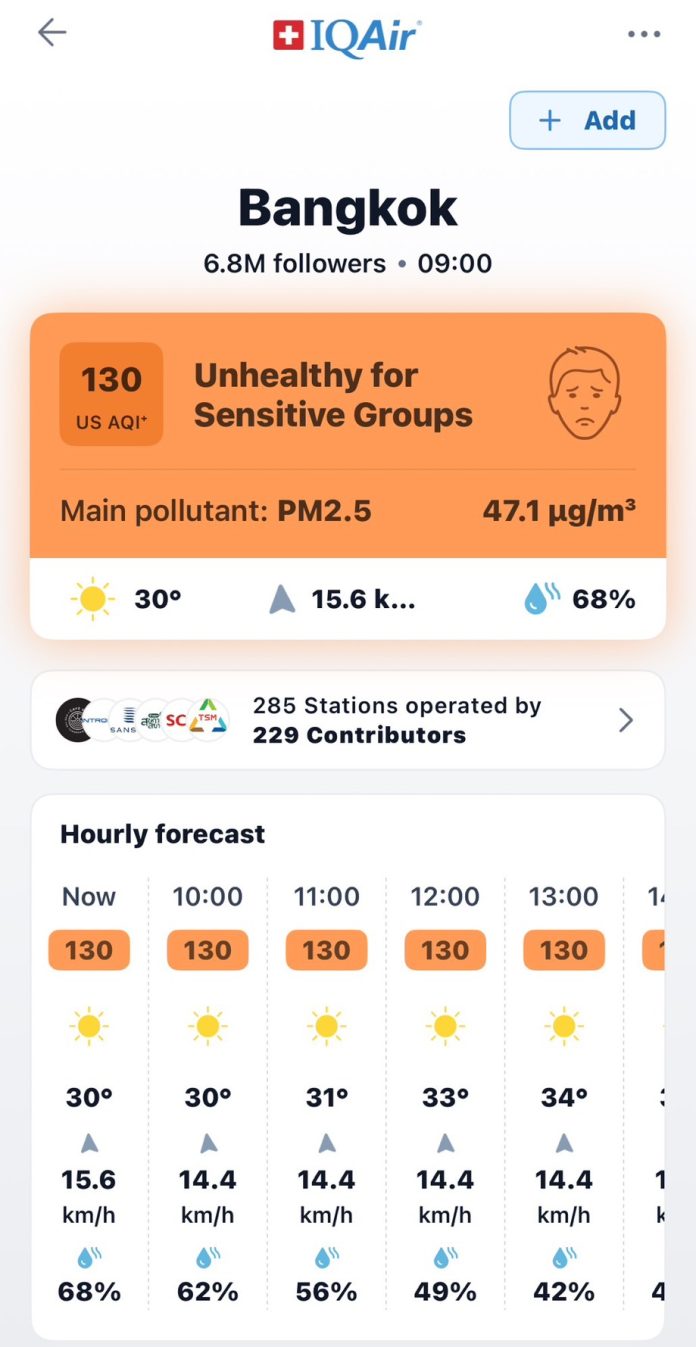Add Bangkok to your places

(587, 121)
